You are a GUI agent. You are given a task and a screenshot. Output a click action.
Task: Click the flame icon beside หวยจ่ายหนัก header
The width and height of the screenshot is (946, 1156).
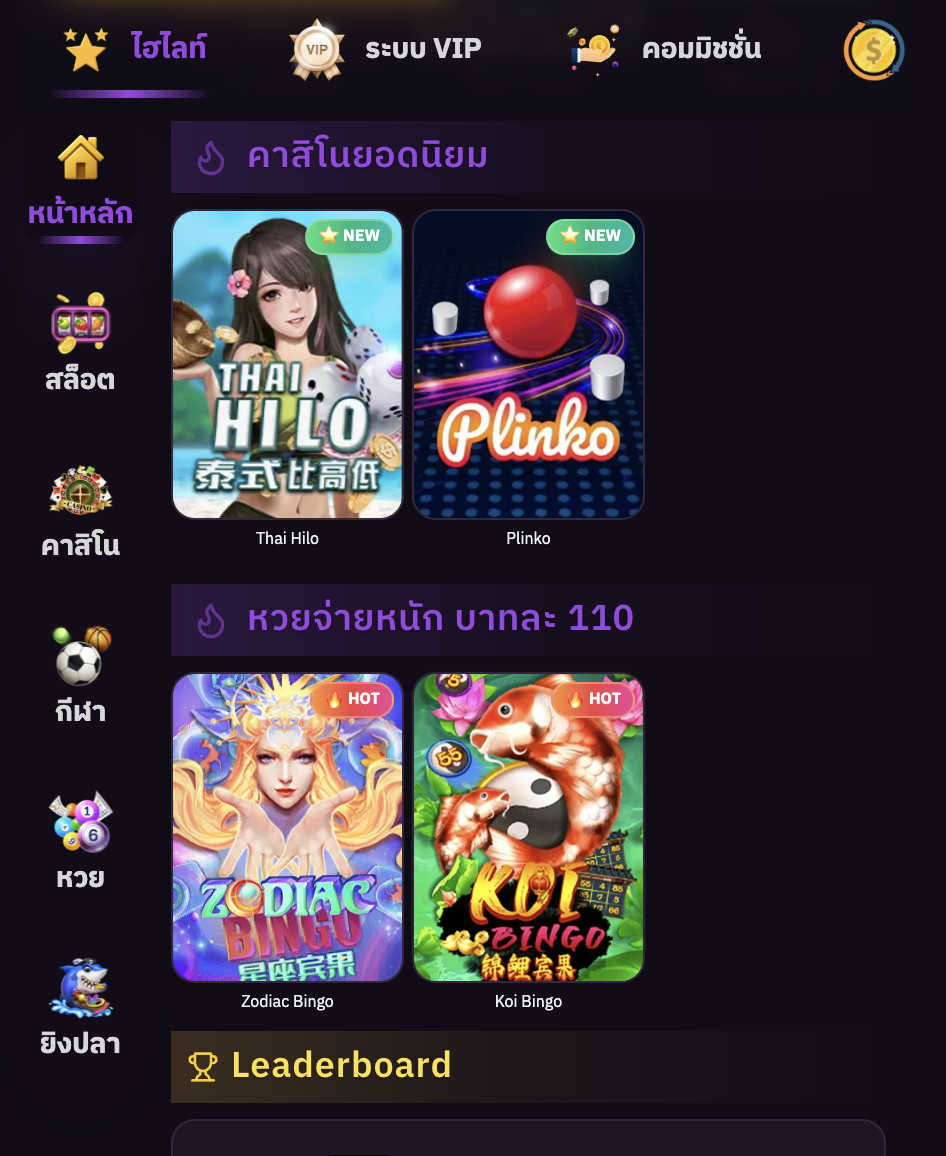coord(212,619)
